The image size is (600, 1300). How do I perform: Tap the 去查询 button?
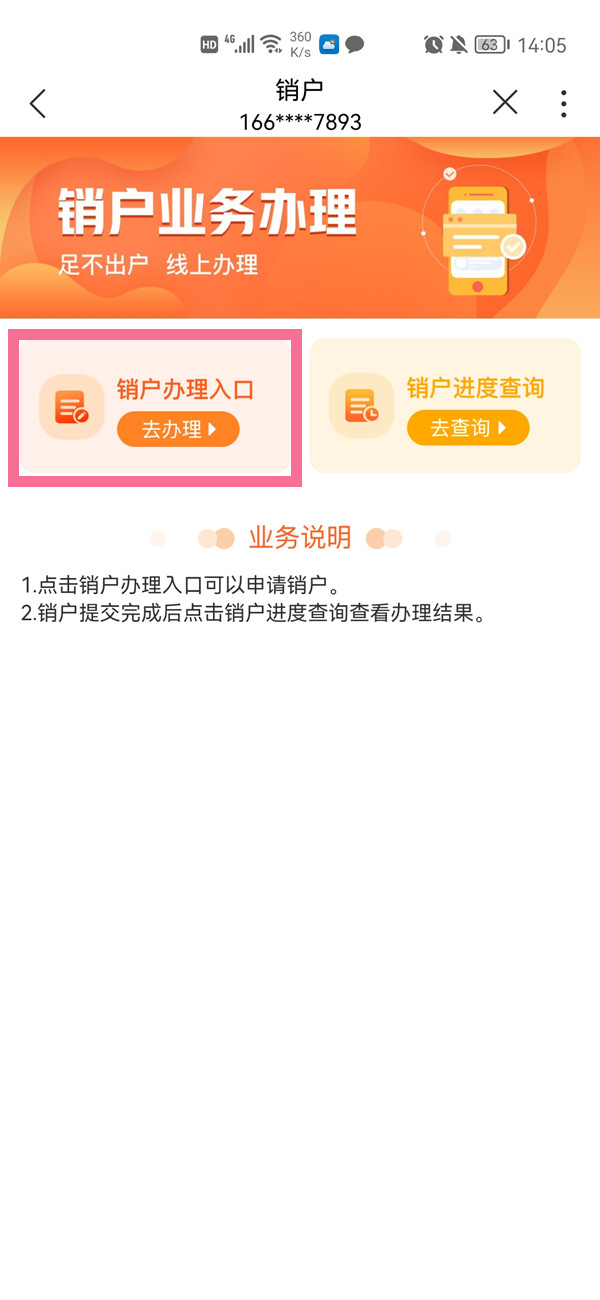coord(467,428)
